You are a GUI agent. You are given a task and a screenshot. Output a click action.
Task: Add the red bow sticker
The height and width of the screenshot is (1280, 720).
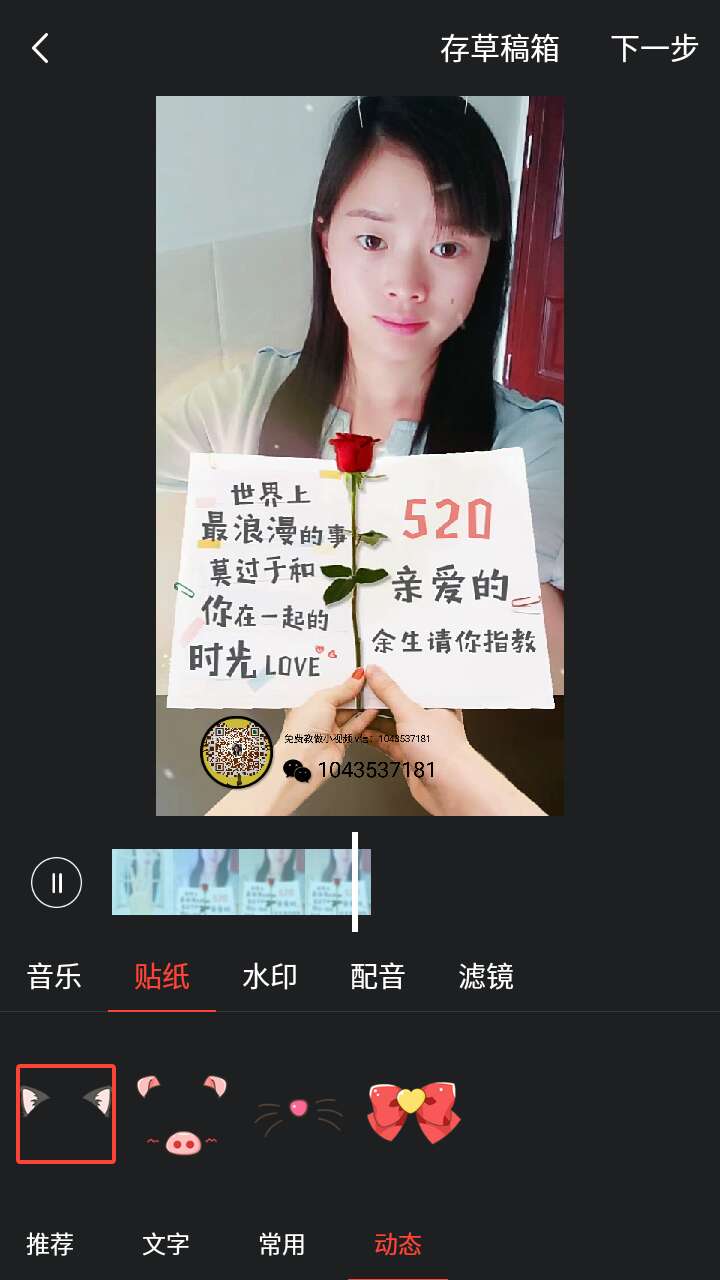click(414, 1114)
